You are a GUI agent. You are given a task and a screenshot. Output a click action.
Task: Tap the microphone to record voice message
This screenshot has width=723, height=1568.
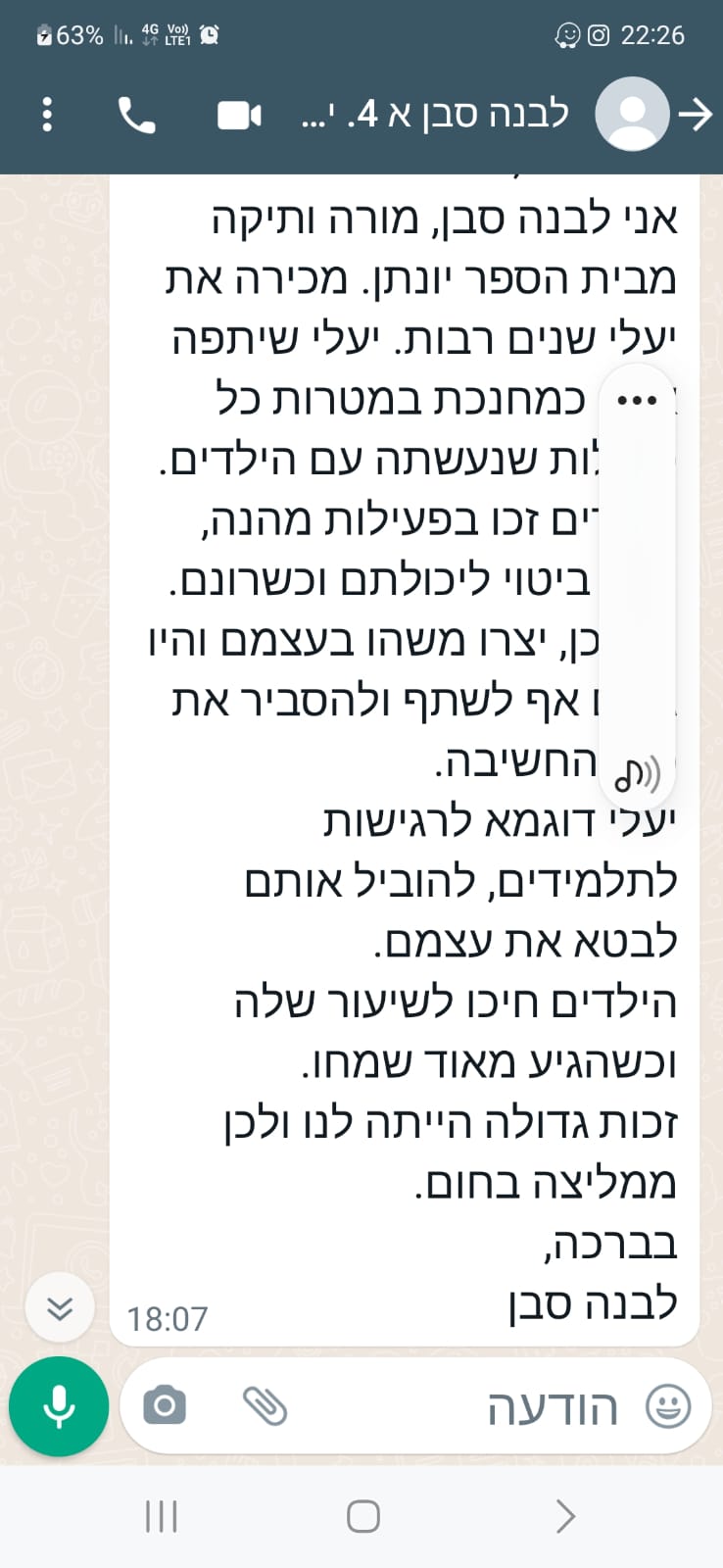(59, 1406)
